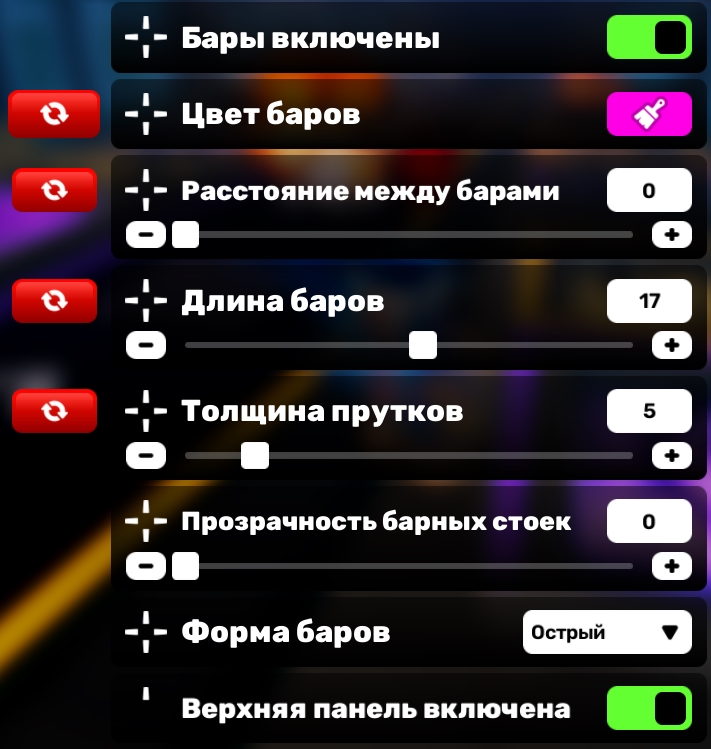Increase Расстояние между барами with plus
Viewport: 711px width, 749px height.
click(x=671, y=235)
